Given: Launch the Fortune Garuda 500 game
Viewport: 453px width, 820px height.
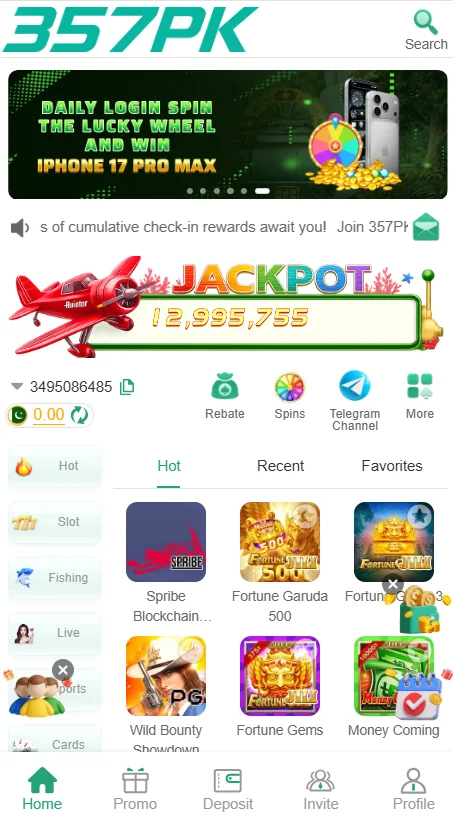Looking at the screenshot, I should pyautogui.click(x=280, y=542).
